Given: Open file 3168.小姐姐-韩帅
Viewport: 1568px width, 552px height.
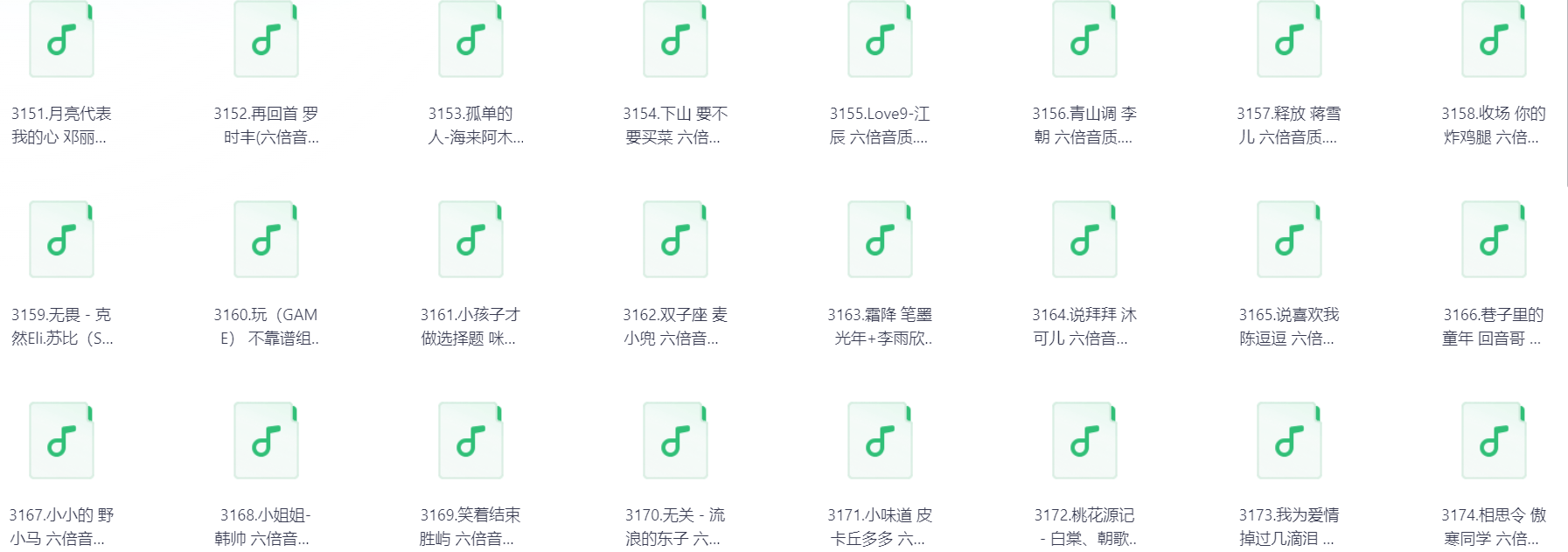Looking at the screenshot, I should point(266,441).
